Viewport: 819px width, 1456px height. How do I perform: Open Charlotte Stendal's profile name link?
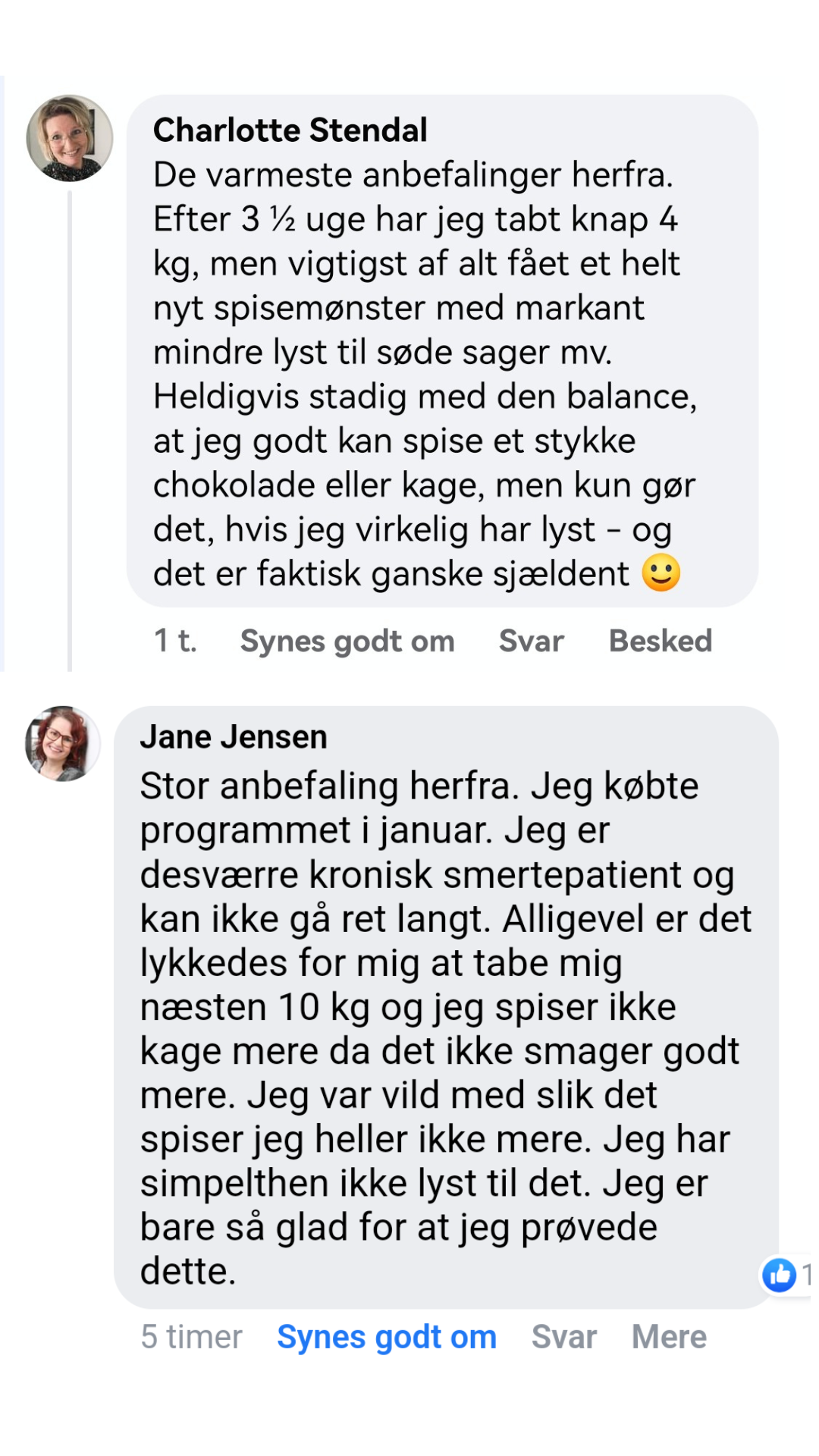point(290,130)
